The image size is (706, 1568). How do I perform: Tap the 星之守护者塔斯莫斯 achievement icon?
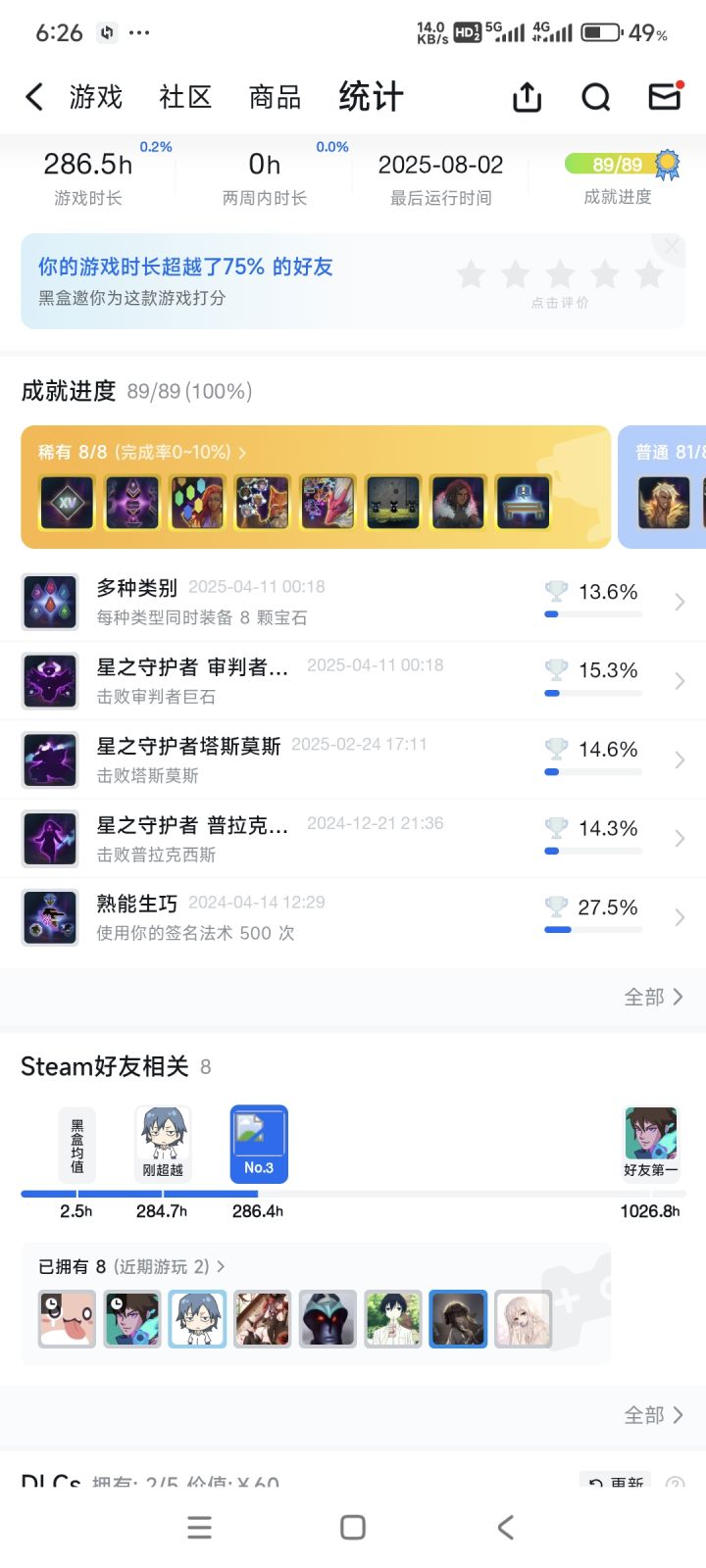50,759
